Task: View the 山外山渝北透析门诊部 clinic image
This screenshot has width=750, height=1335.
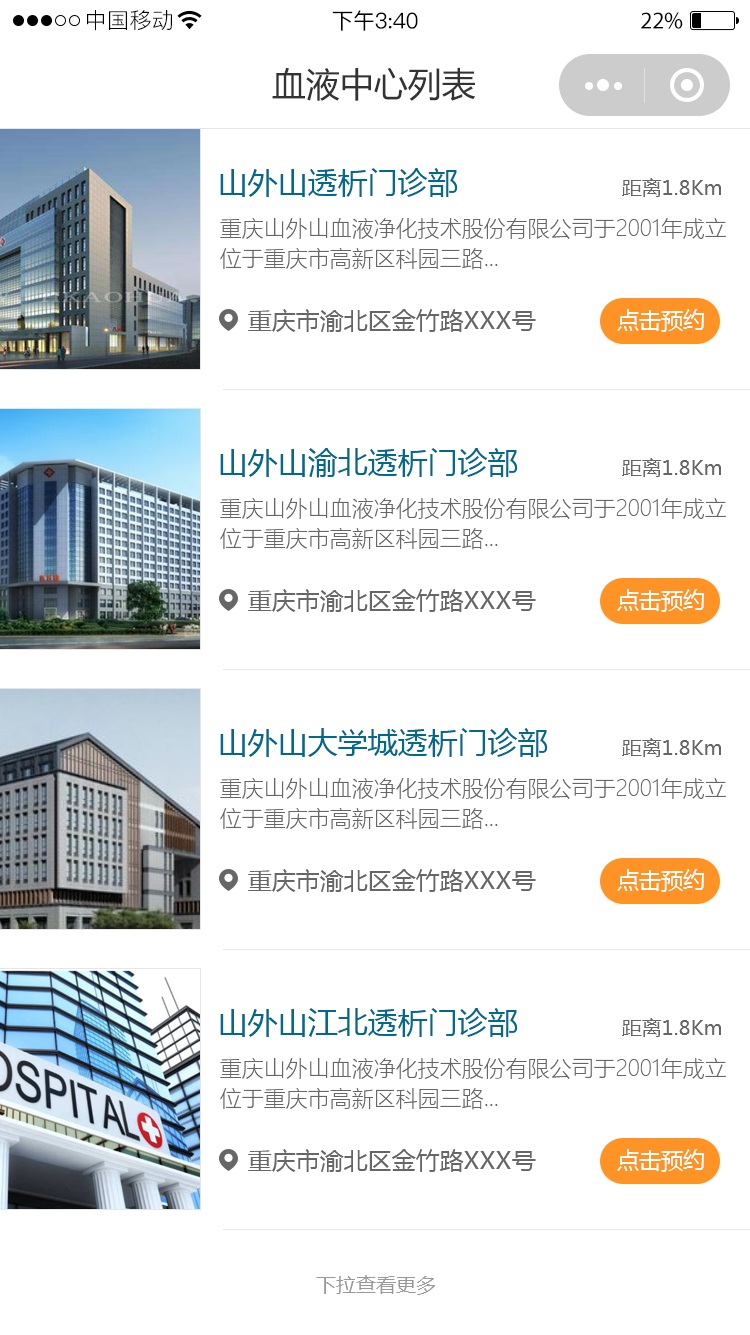Action: point(100,529)
